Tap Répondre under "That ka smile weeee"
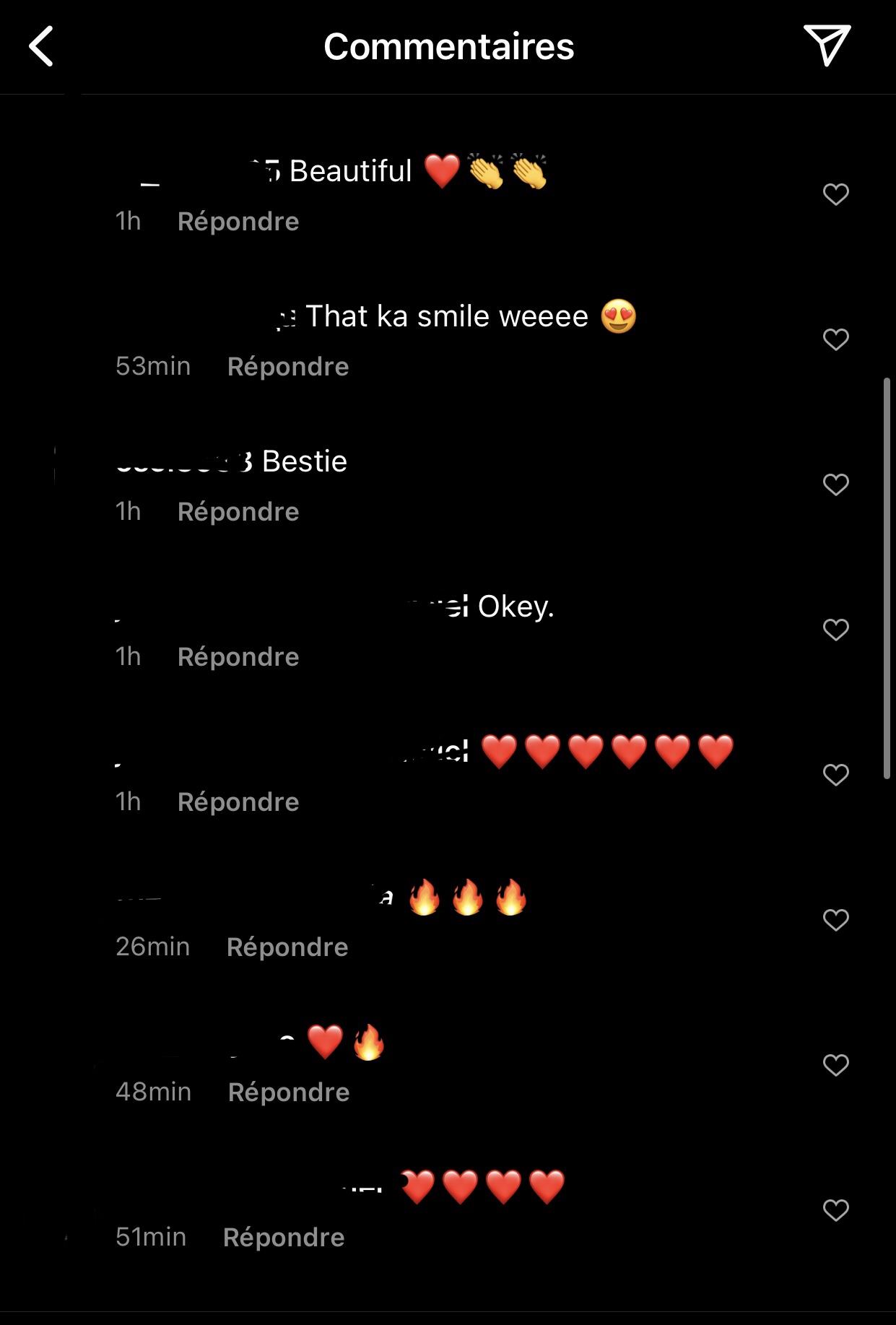Screen dimensions: 896x1325 tap(288, 367)
